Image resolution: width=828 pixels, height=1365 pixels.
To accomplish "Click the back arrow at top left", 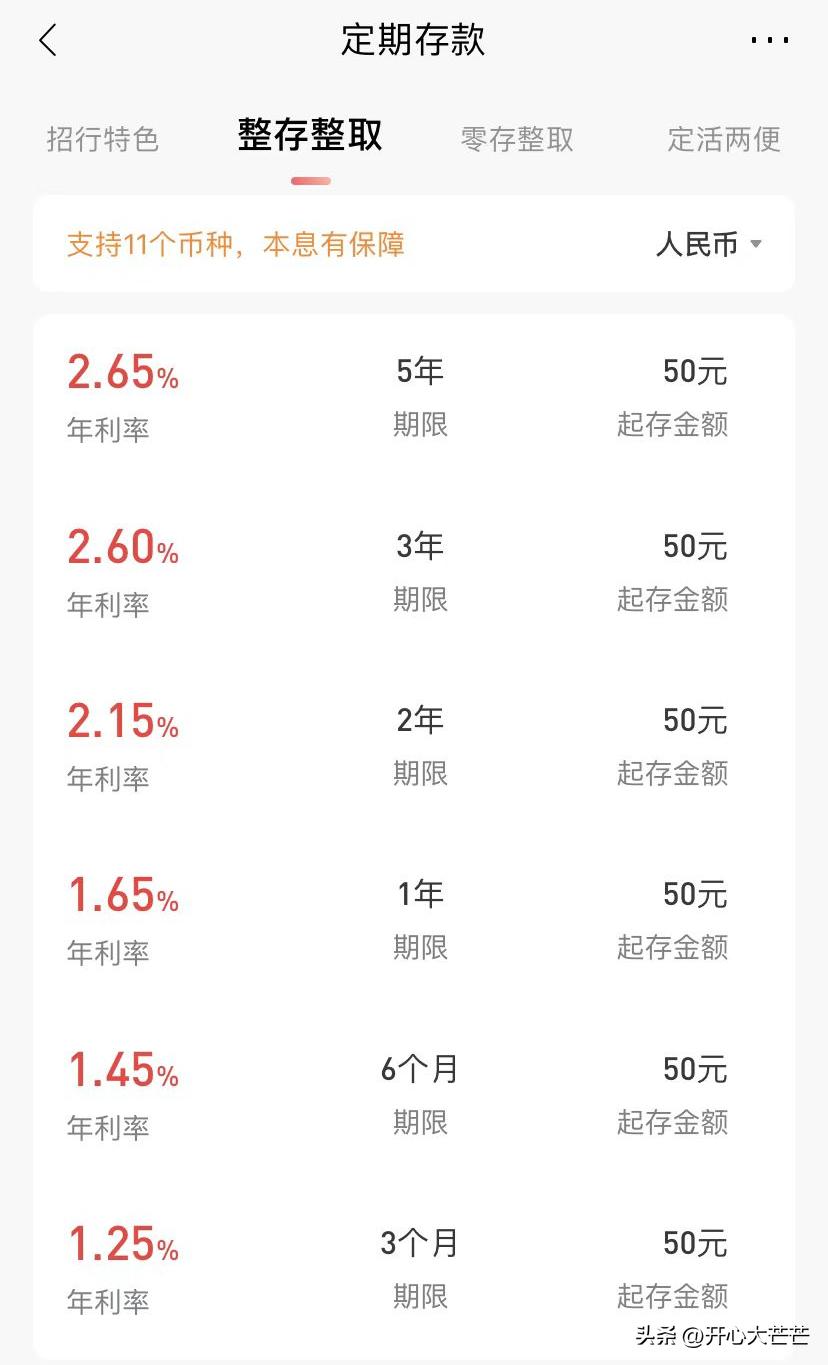I will click(47, 40).
